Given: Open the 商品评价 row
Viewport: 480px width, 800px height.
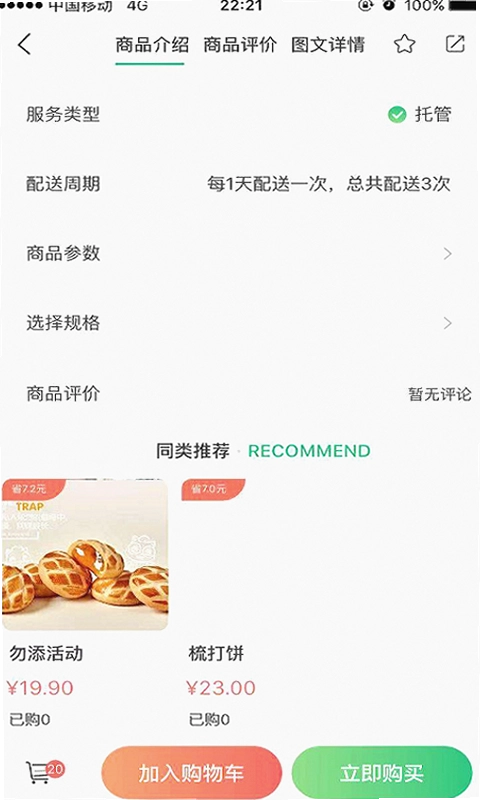Looking at the screenshot, I should [x=240, y=393].
